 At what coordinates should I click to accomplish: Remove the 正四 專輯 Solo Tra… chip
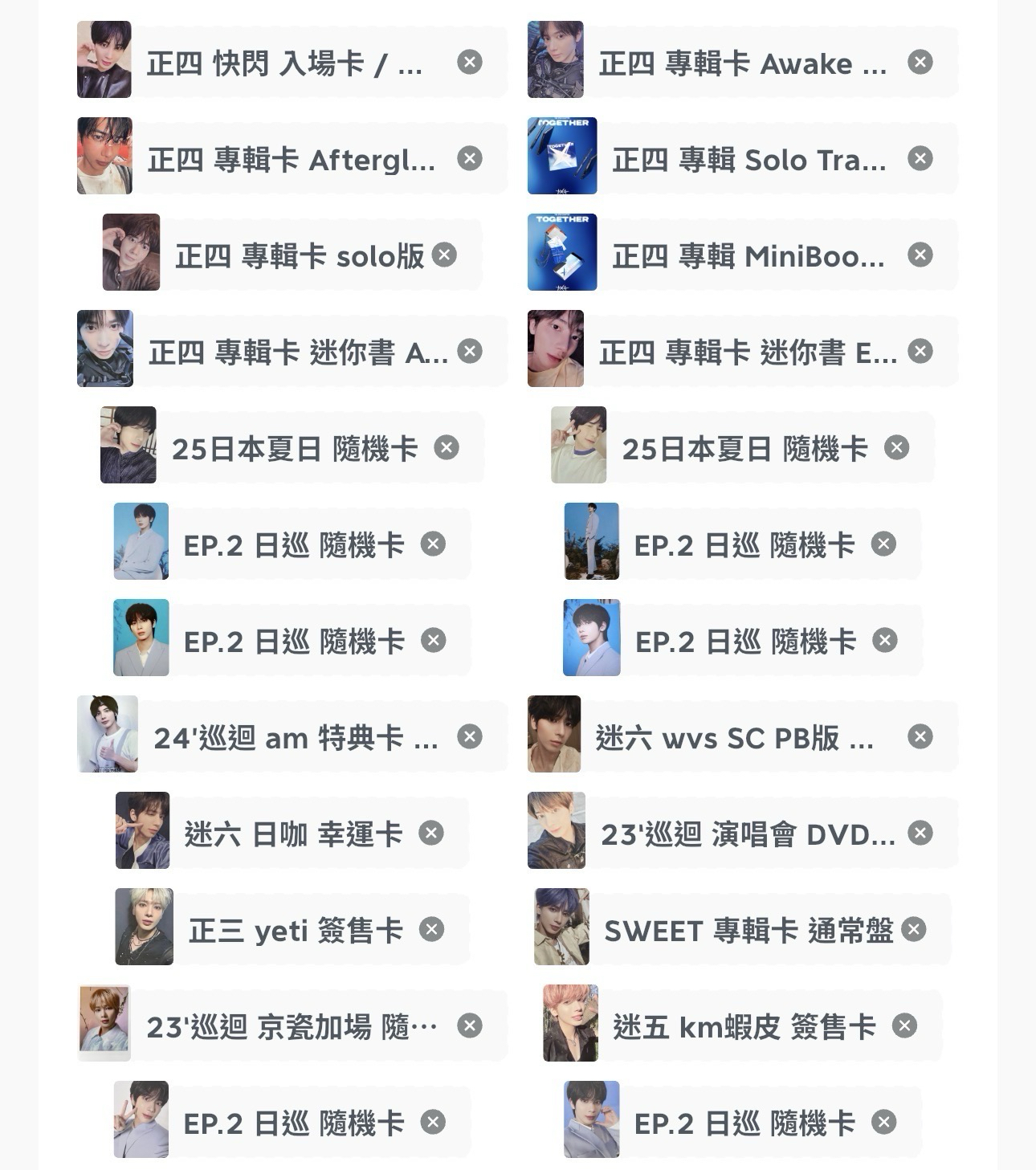(920, 158)
